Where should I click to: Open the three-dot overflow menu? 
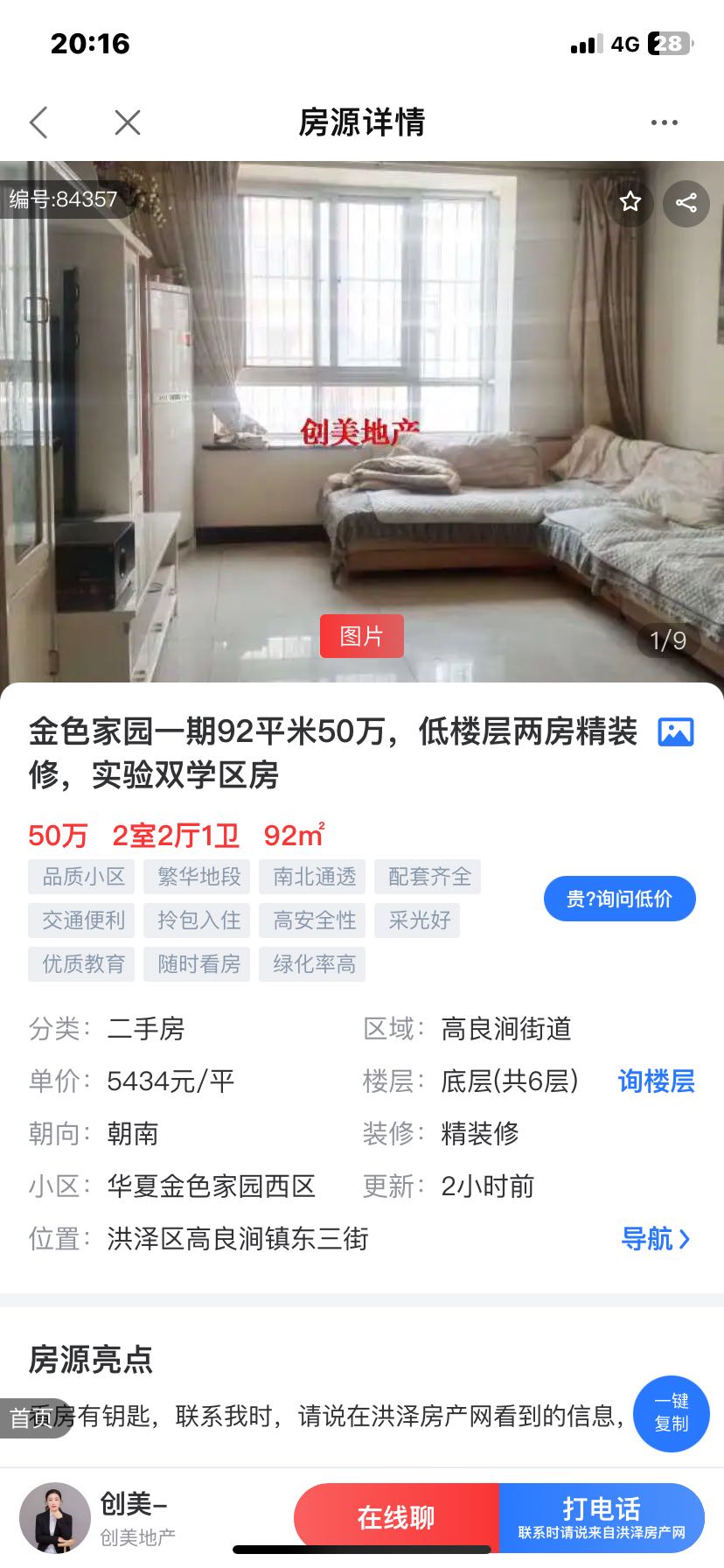[665, 122]
